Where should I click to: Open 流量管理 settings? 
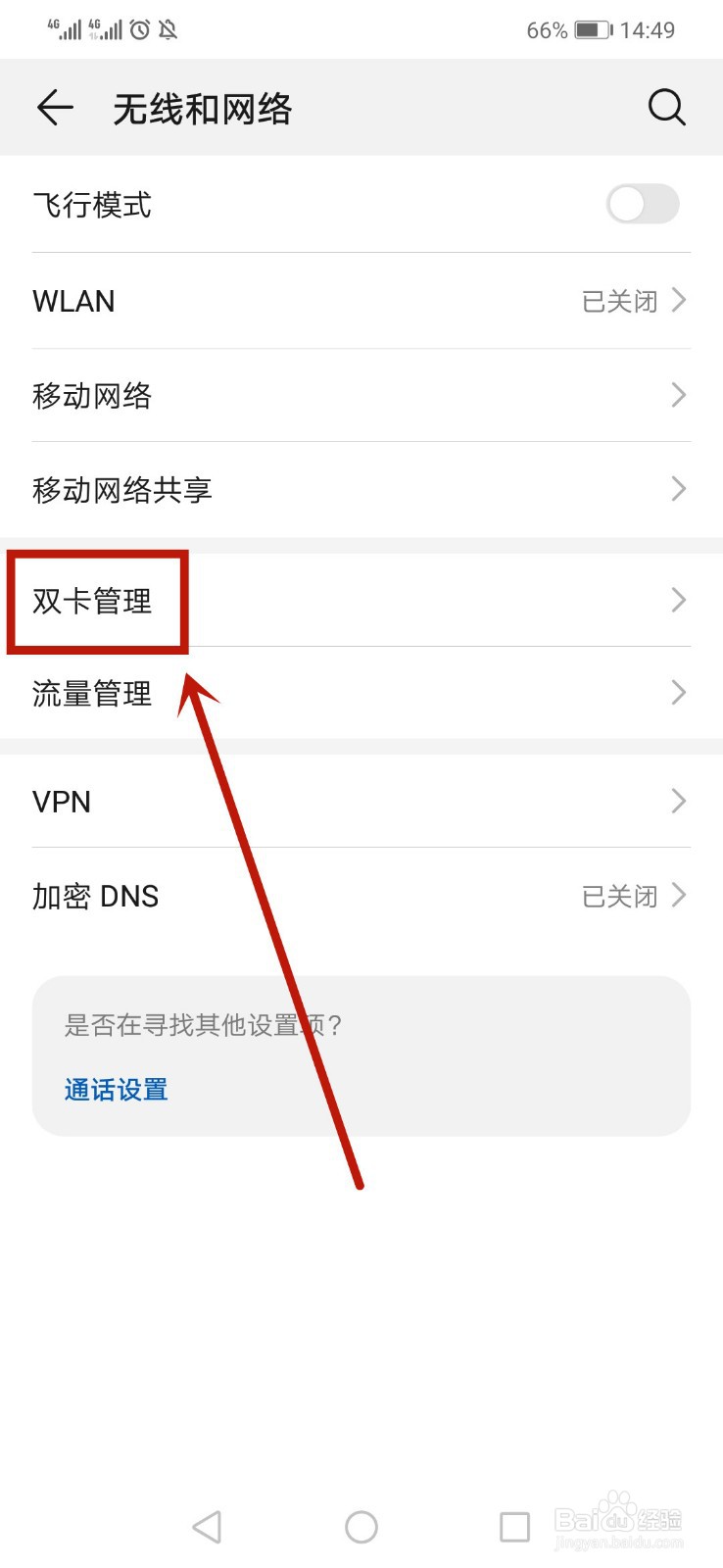pyautogui.click(x=361, y=693)
